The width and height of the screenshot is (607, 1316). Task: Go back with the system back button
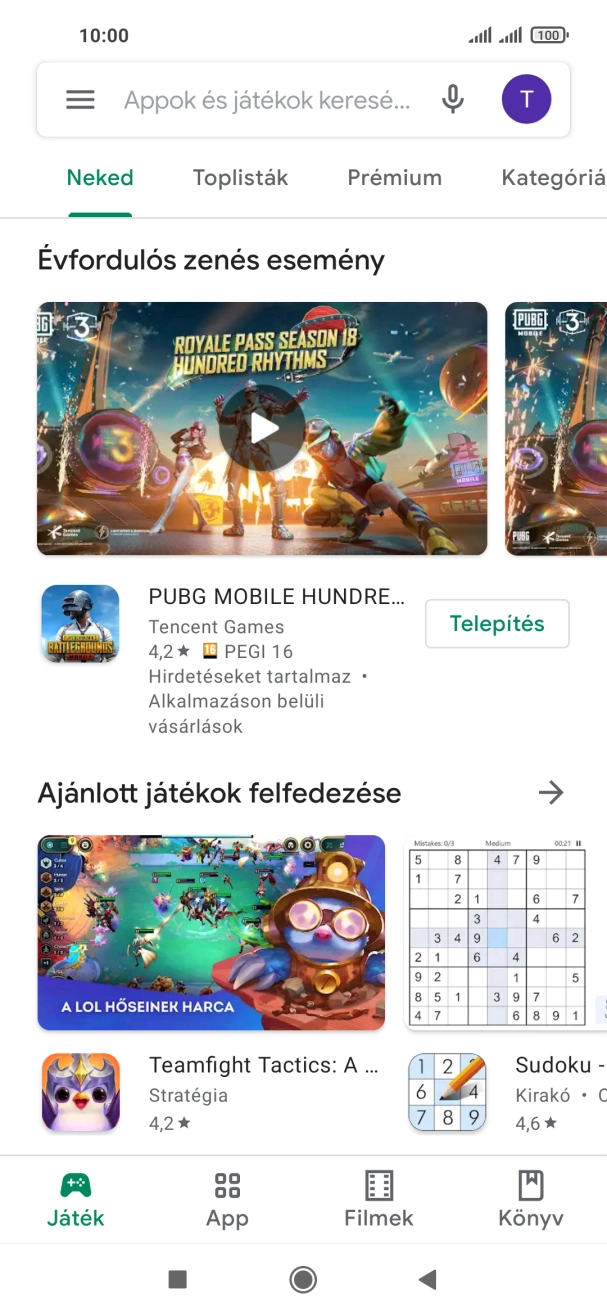point(428,1279)
